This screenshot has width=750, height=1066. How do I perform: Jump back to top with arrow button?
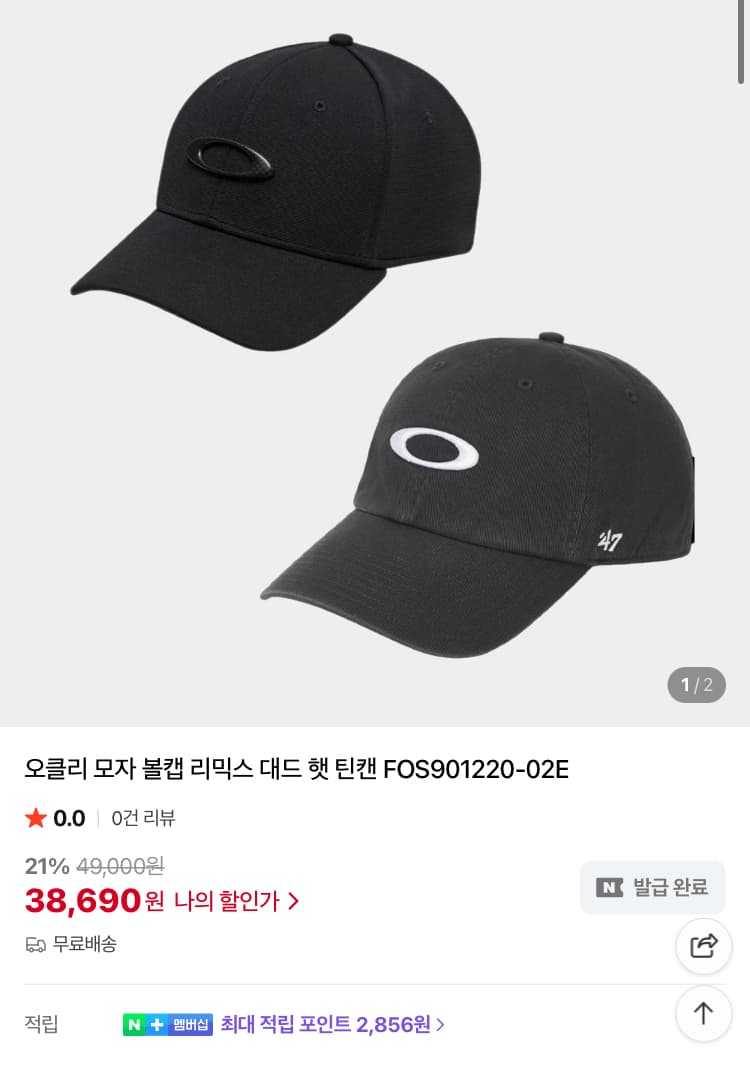(704, 1013)
